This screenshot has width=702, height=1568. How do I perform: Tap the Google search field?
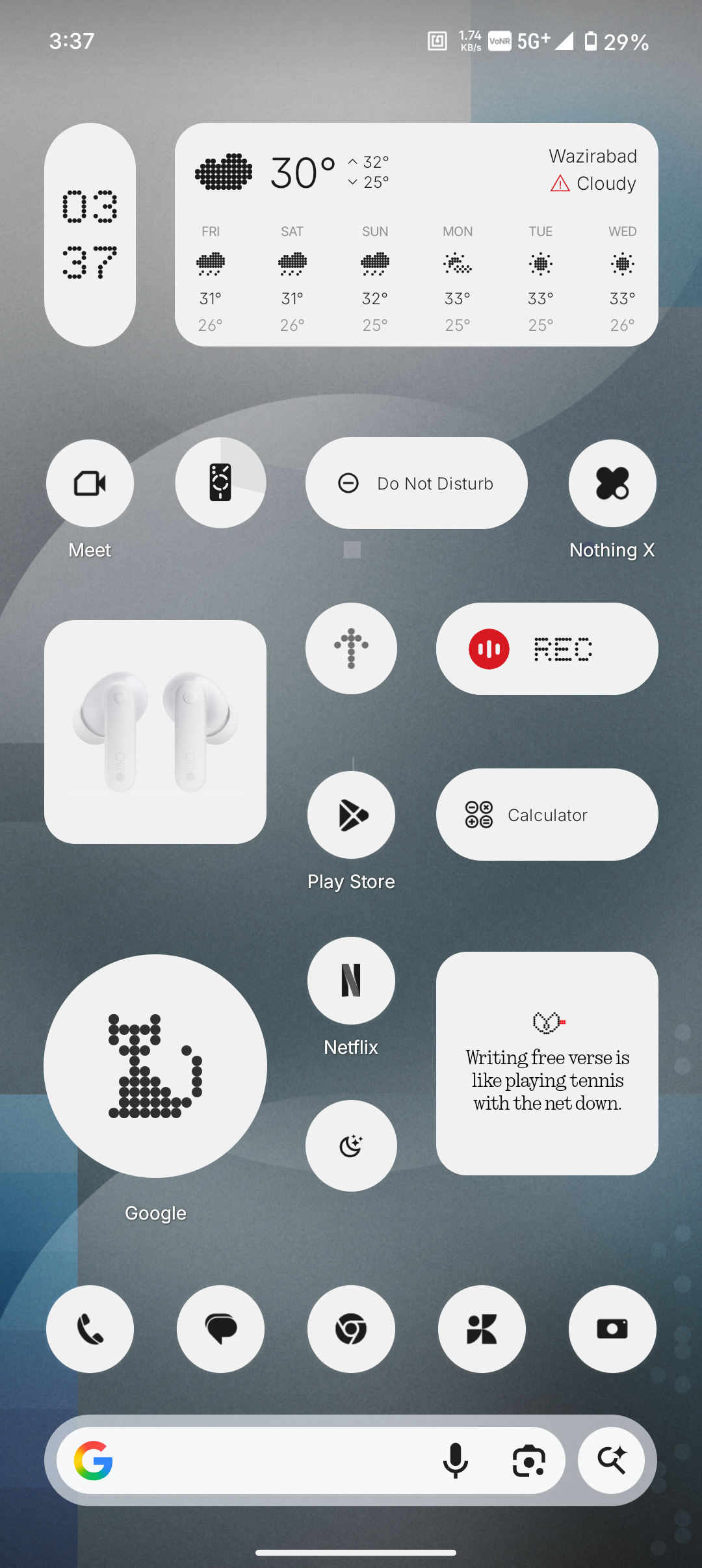tap(260, 1461)
